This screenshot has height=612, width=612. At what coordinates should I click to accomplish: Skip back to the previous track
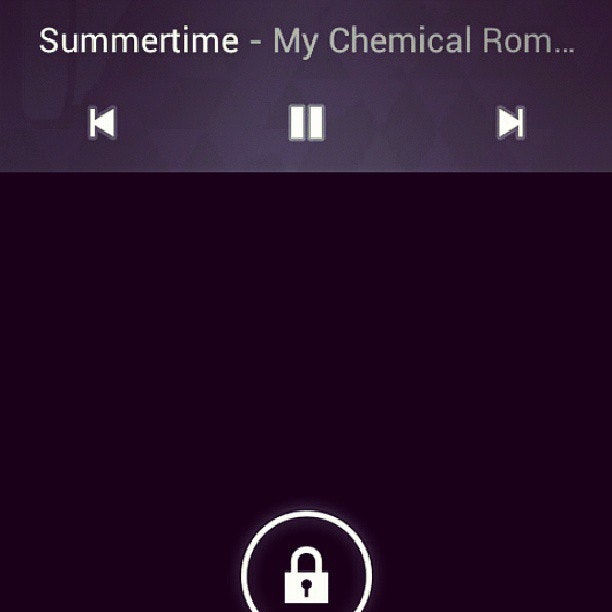click(x=103, y=123)
